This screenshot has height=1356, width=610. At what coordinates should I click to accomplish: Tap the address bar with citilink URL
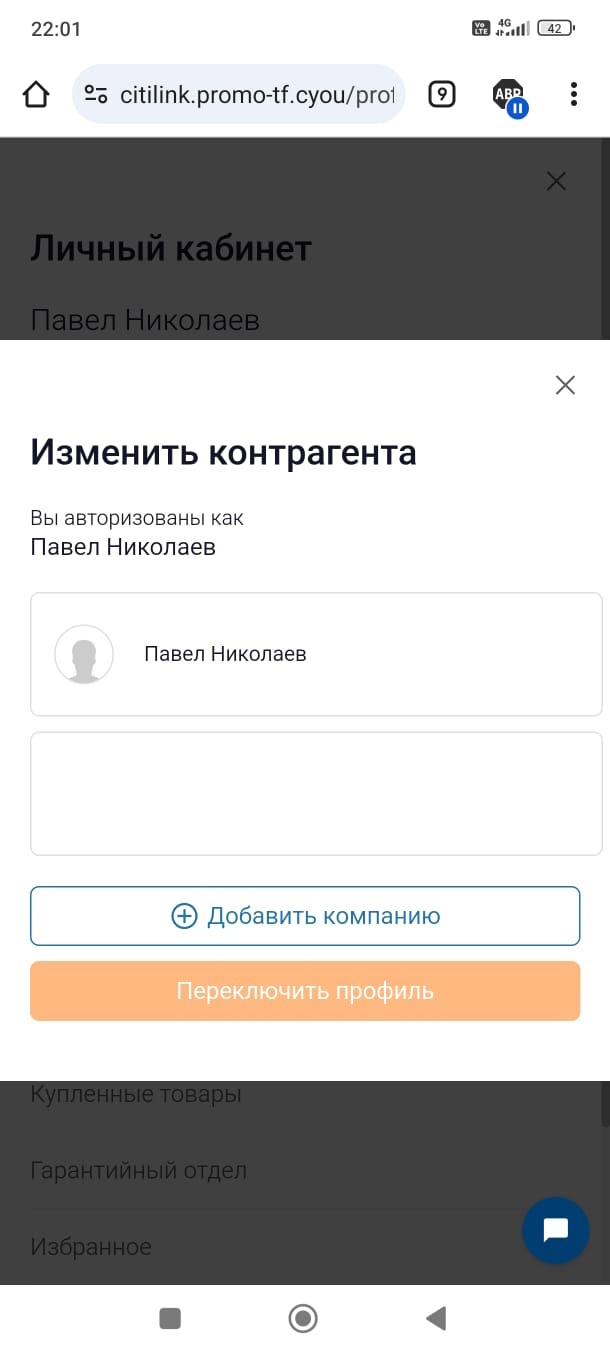(239, 95)
